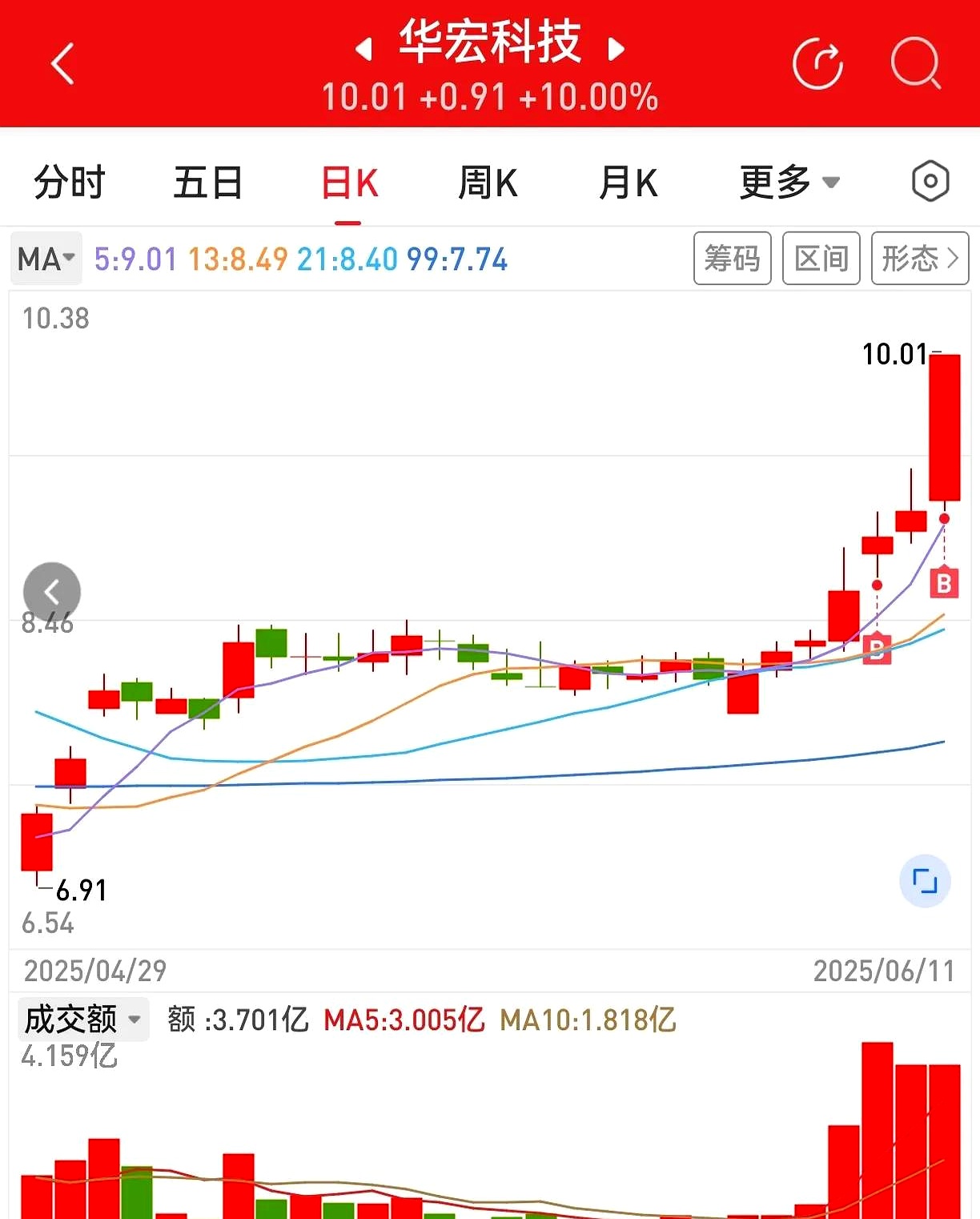Expand the 更多 chart type menu
980x1219 pixels.
(789, 182)
